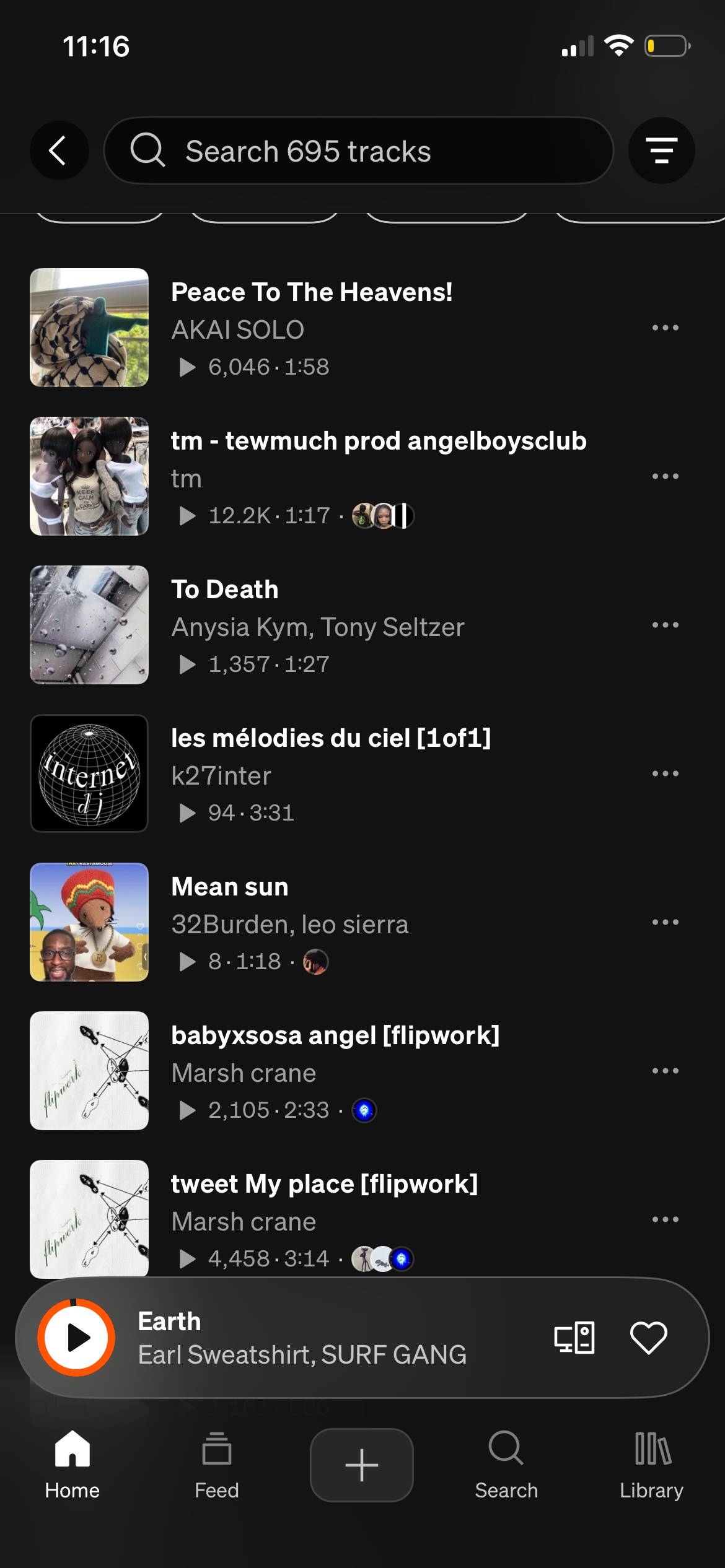Open more options for Peace To The Heavens!
The image size is (725, 1568).
(665, 328)
